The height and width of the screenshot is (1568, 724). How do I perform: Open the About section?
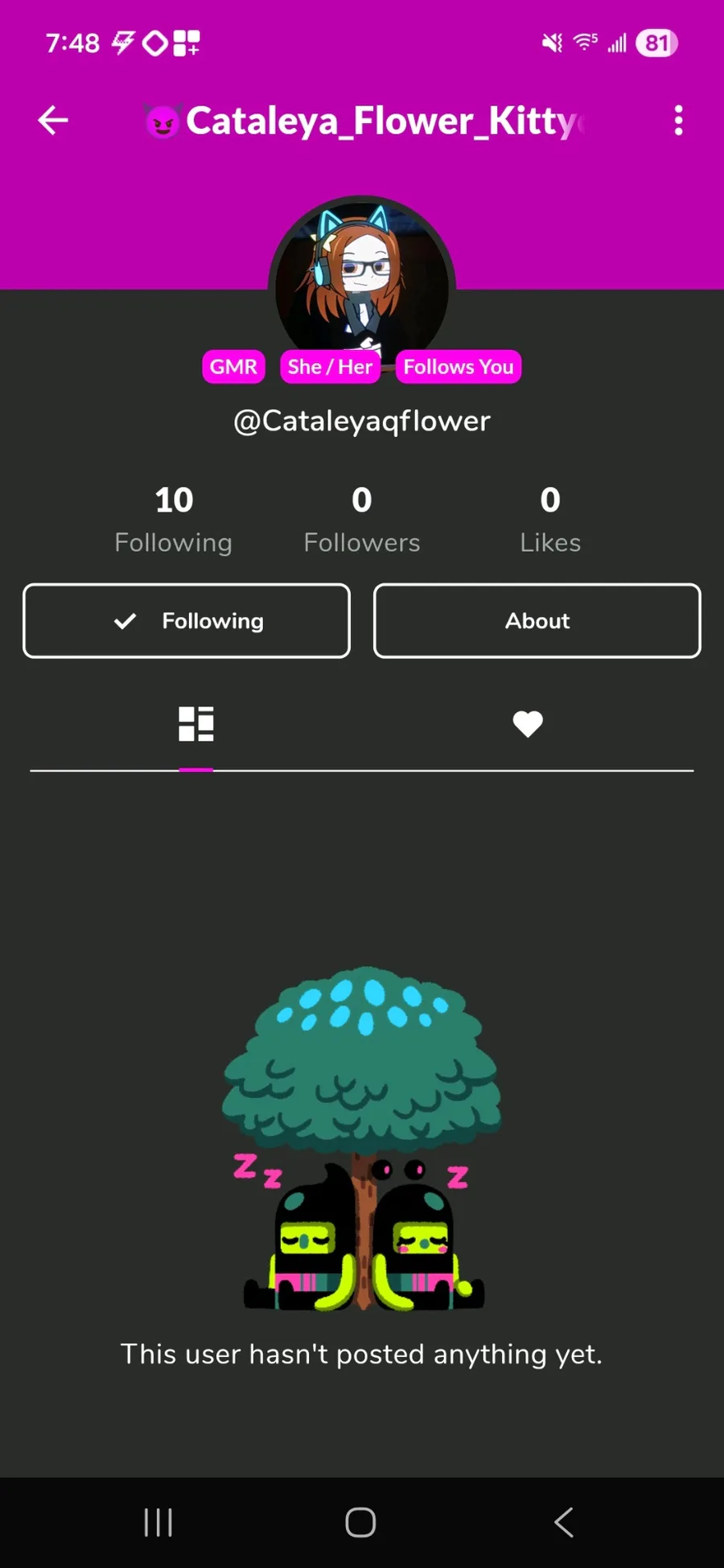point(537,621)
